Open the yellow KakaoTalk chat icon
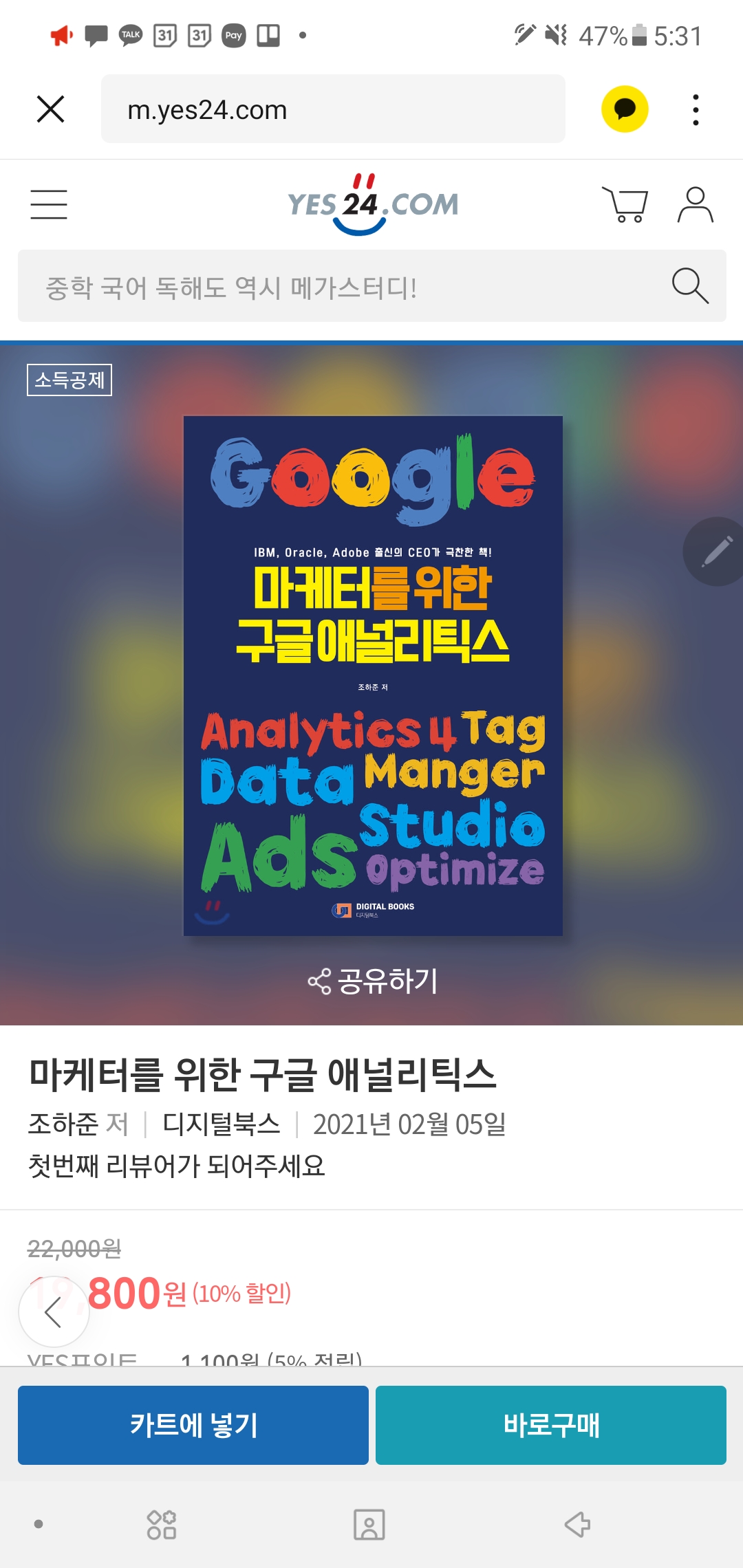The height and width of the screenshot is (1568, 743). tap(625, 109)
